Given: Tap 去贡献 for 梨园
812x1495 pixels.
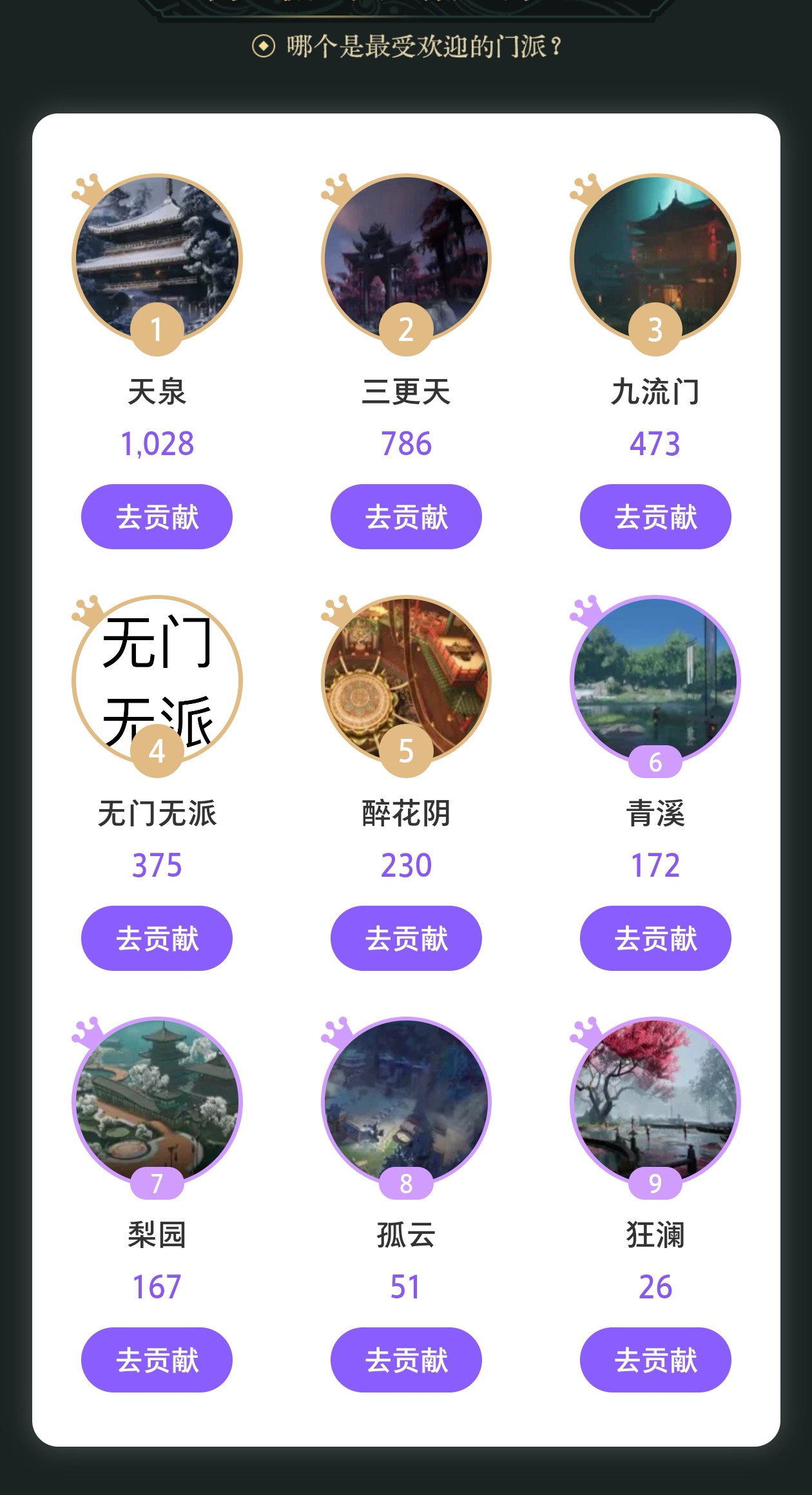Looking at the screenshot, I should pyautogui.click(x=157, y=1360).
